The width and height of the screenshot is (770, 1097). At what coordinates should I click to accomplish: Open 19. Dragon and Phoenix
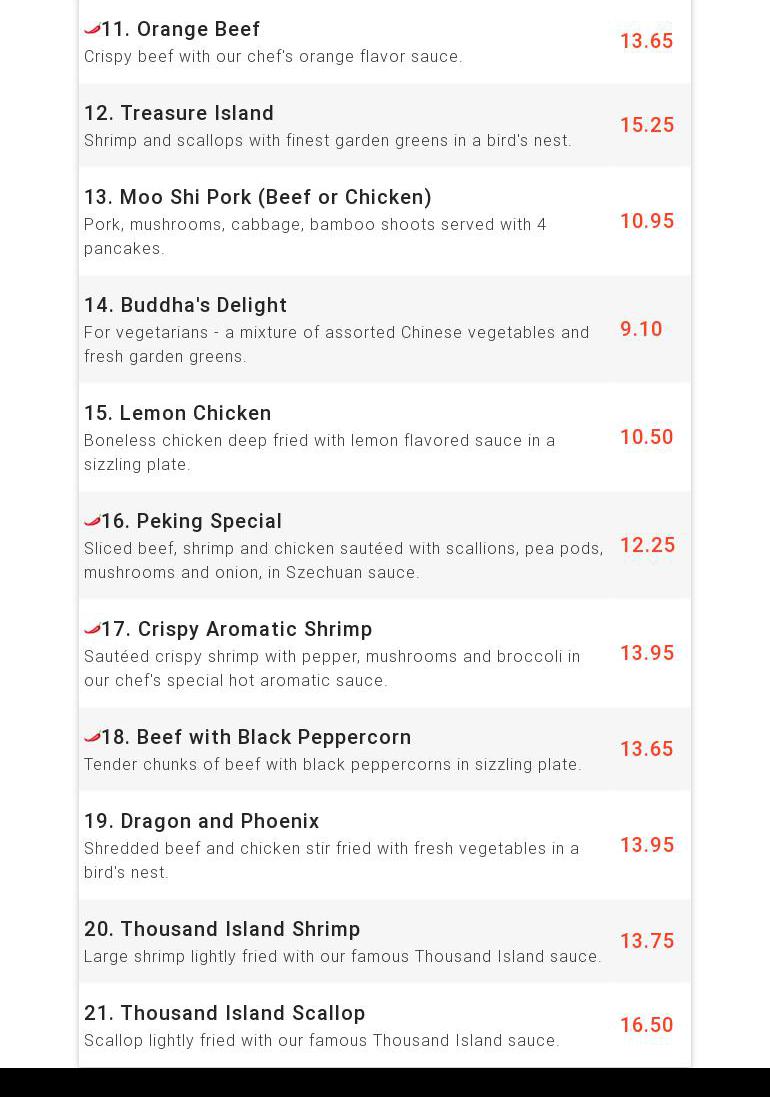point(202,822)
